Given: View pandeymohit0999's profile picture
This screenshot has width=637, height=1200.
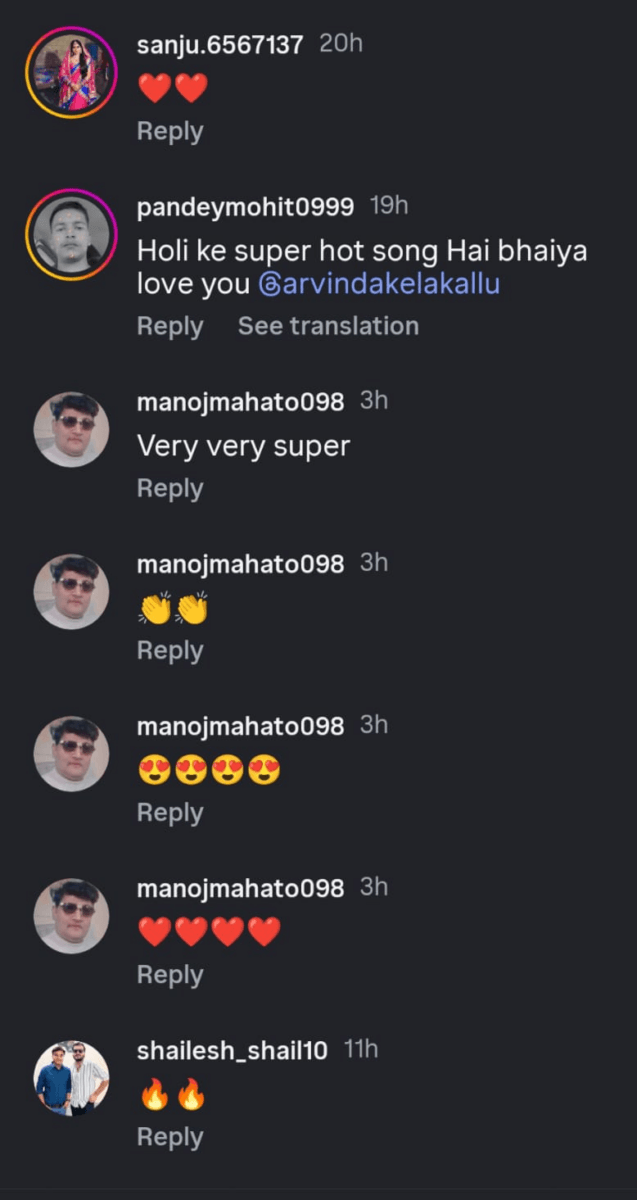Looking at the screenshot, I should pos(71,234).
